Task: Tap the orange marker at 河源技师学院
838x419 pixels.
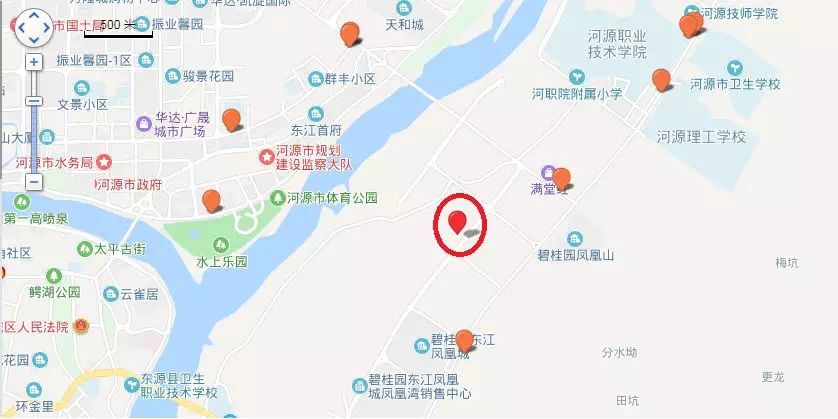Action: (x=689, y=25)
